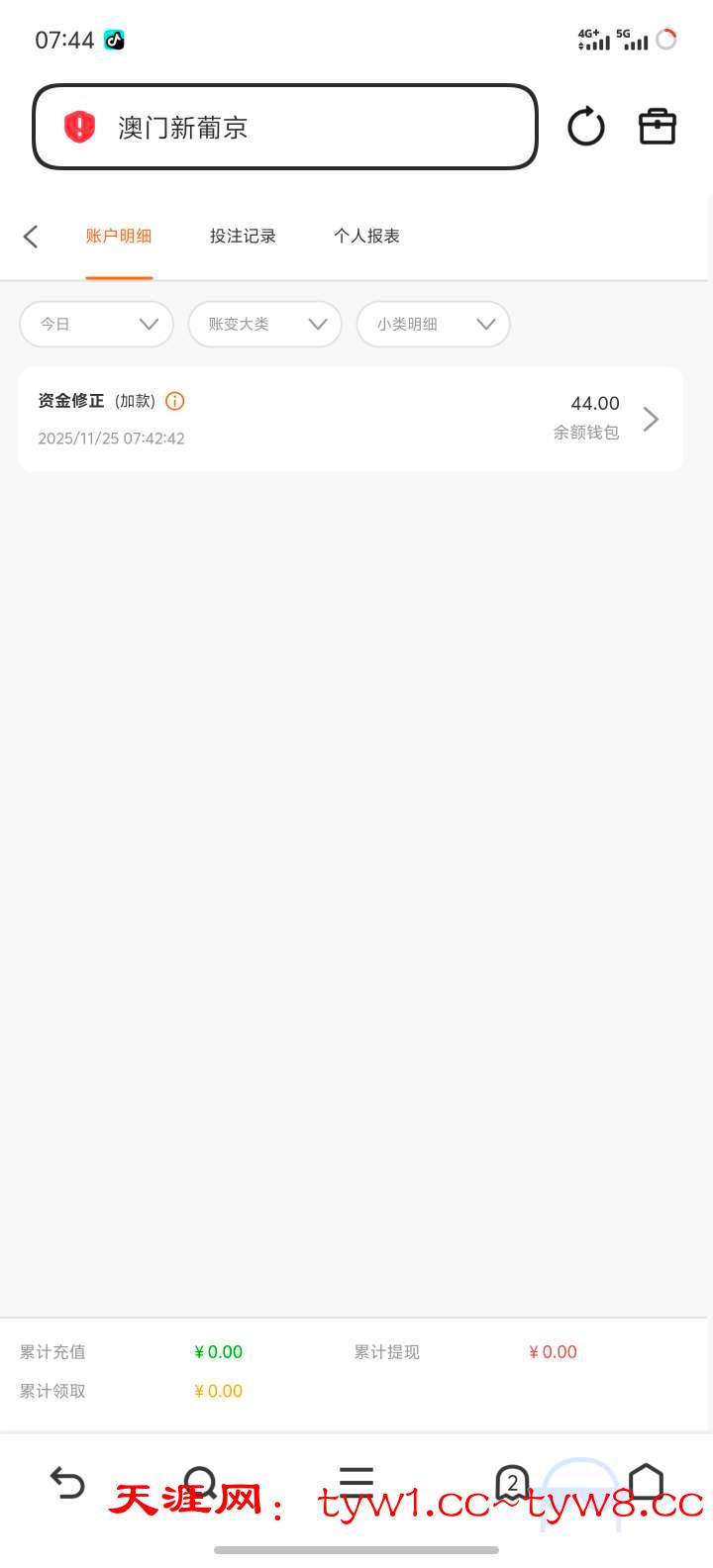Reload the page with the refresh icon
This screenshot has width=713, height=1568.
(x=585, y=127)
